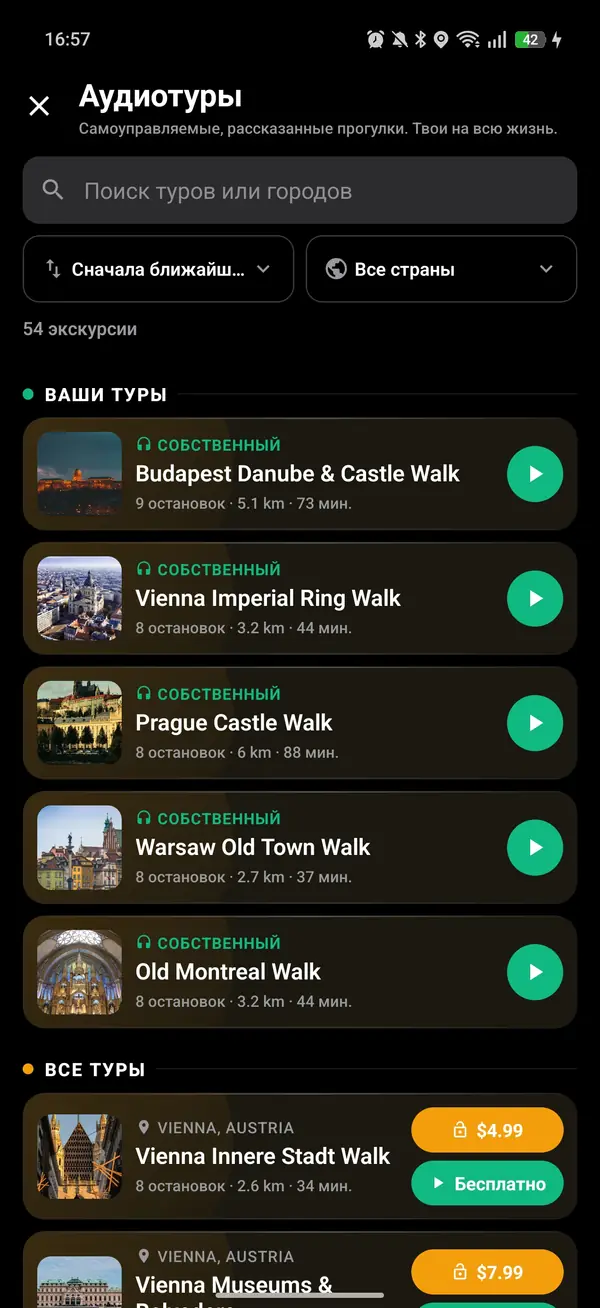Open the Prague Castle Walk card
Viewport: 600px width, 1308px height.
[300, 723]
